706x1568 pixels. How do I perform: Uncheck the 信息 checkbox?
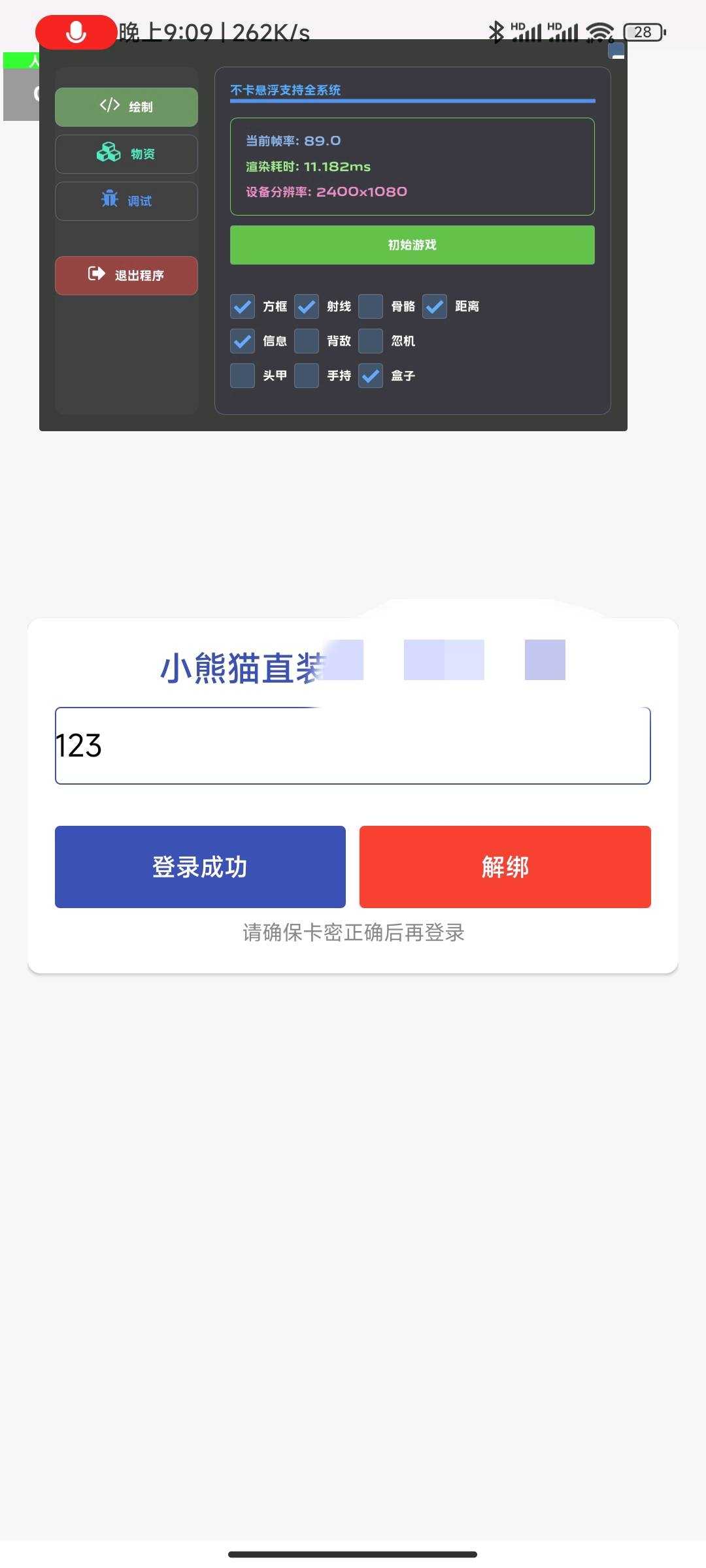(243, 341)
